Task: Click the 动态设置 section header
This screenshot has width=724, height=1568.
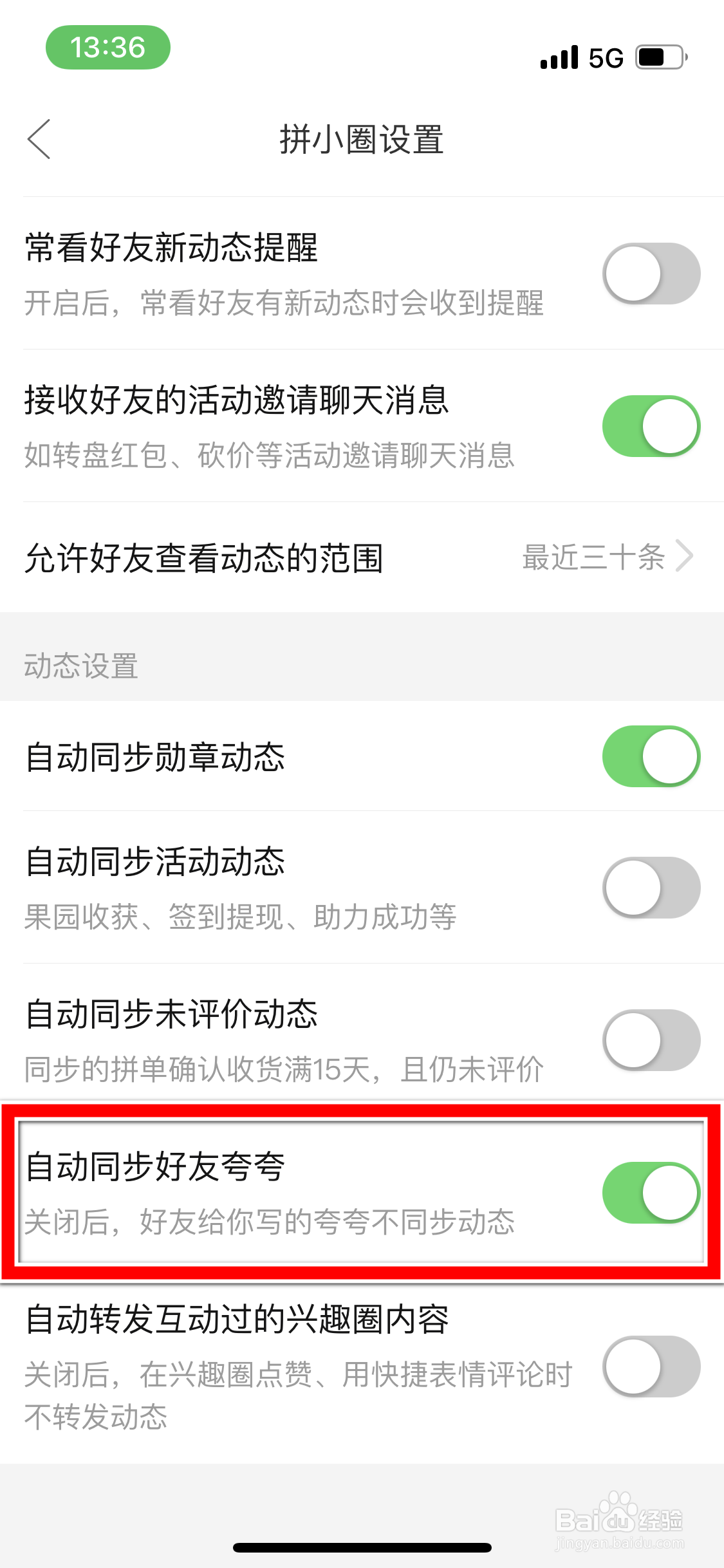Action: coord(80,666)
